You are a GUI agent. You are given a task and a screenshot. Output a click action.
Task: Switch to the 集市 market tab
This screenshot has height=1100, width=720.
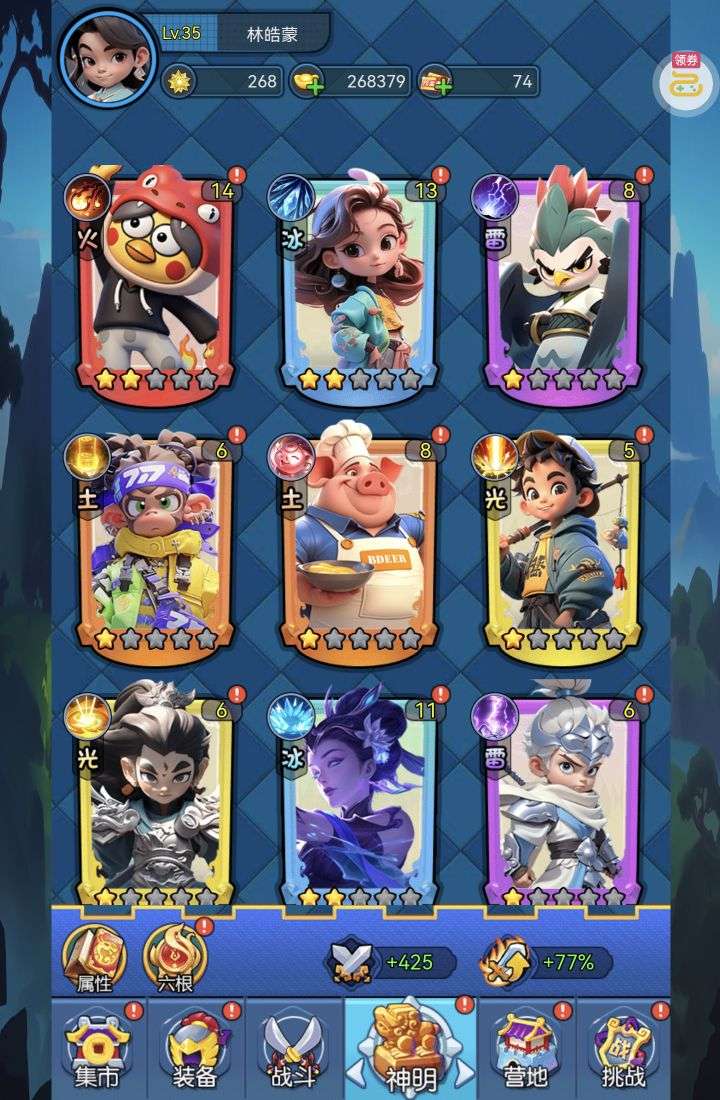(99, 1048)
